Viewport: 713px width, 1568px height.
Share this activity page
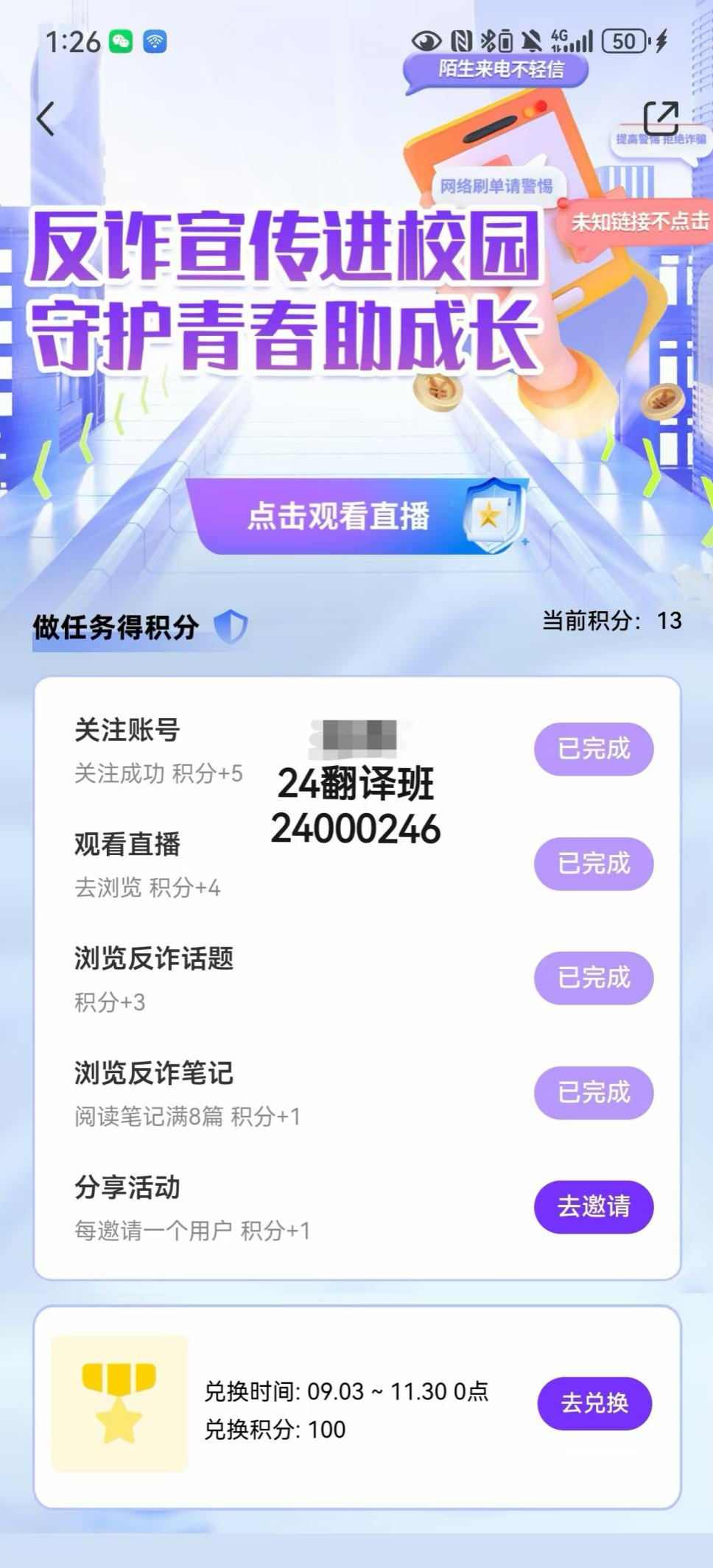tap(660, 118)
